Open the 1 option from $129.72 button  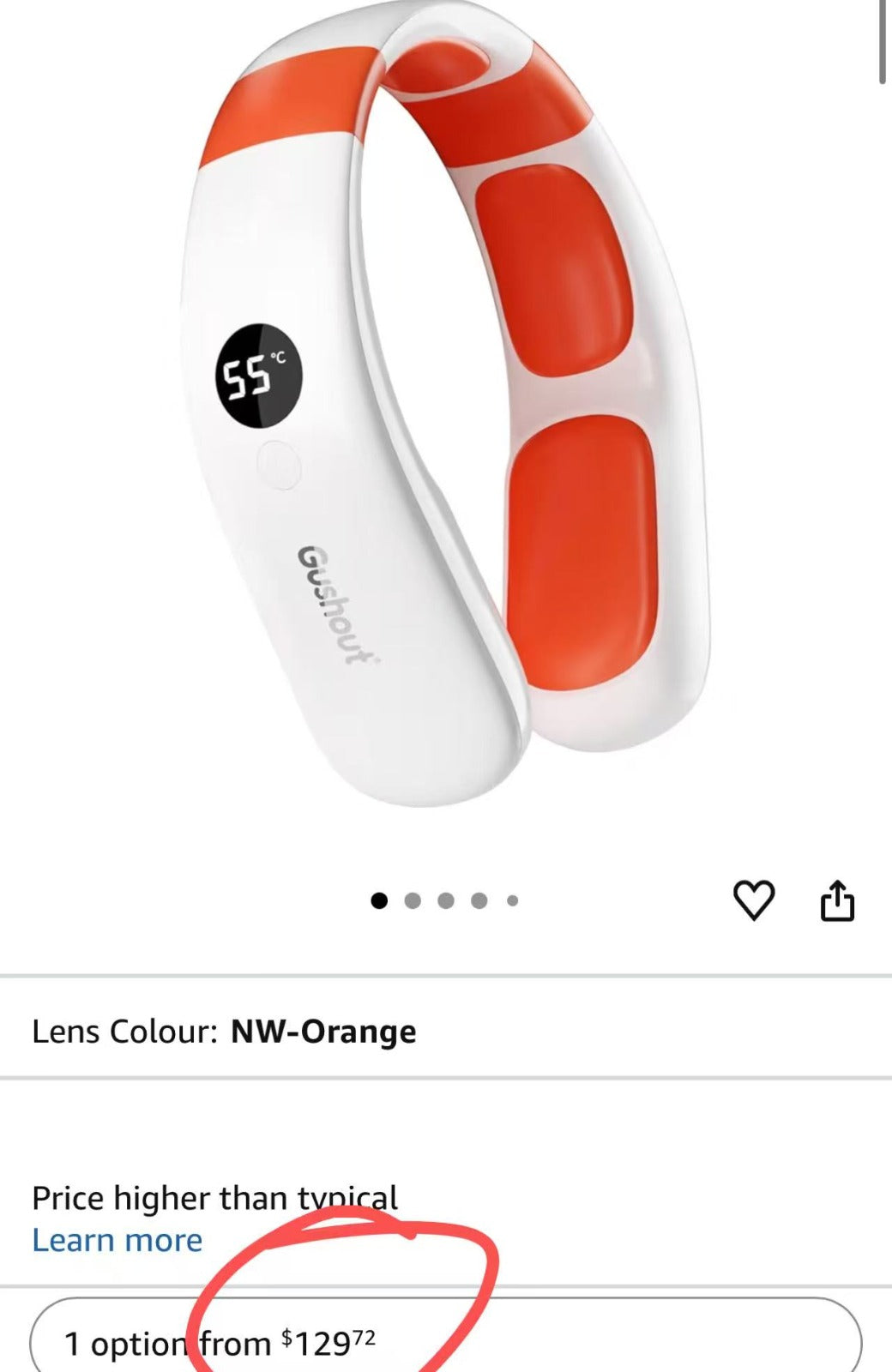(x=446, y=1342)
